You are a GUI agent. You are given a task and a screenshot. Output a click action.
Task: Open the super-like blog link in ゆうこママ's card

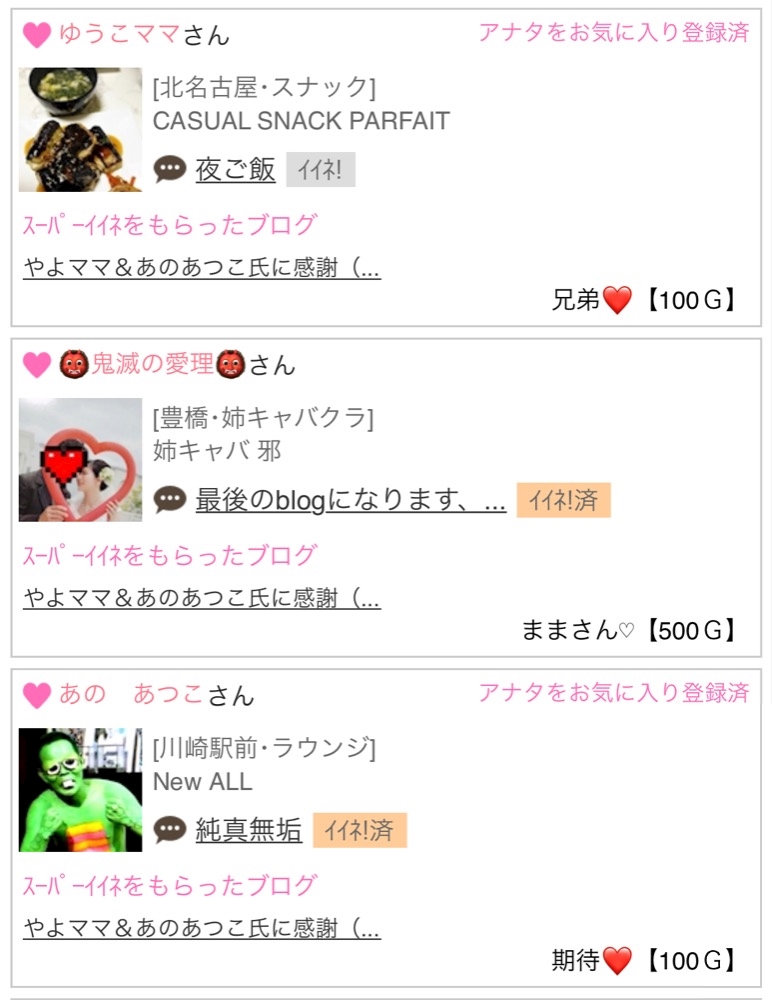coord(201,268)
